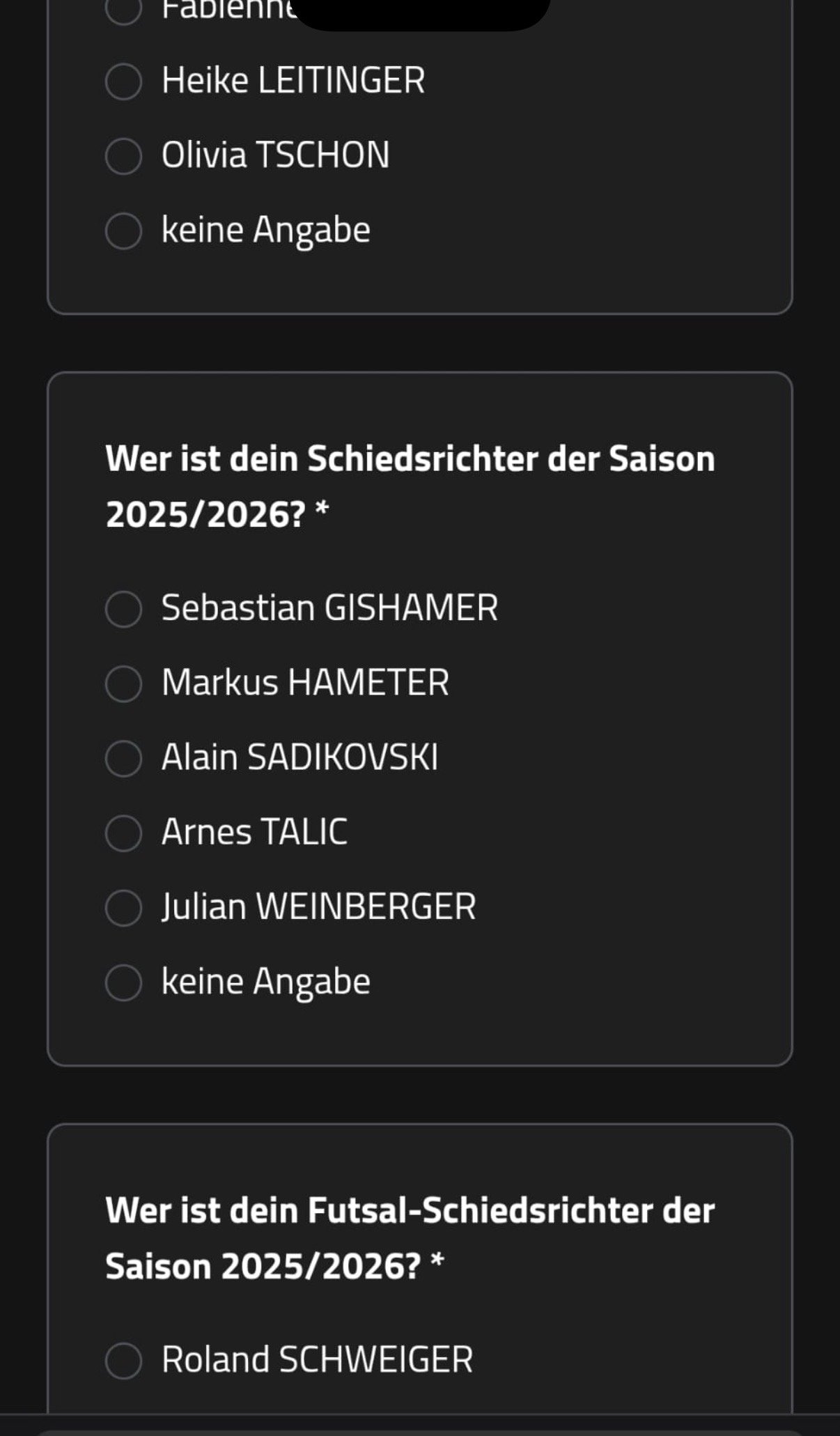Select Heike LEITINGER radio option
The height and width of the screenshot is (1436, 840).
tap(123, 81)
